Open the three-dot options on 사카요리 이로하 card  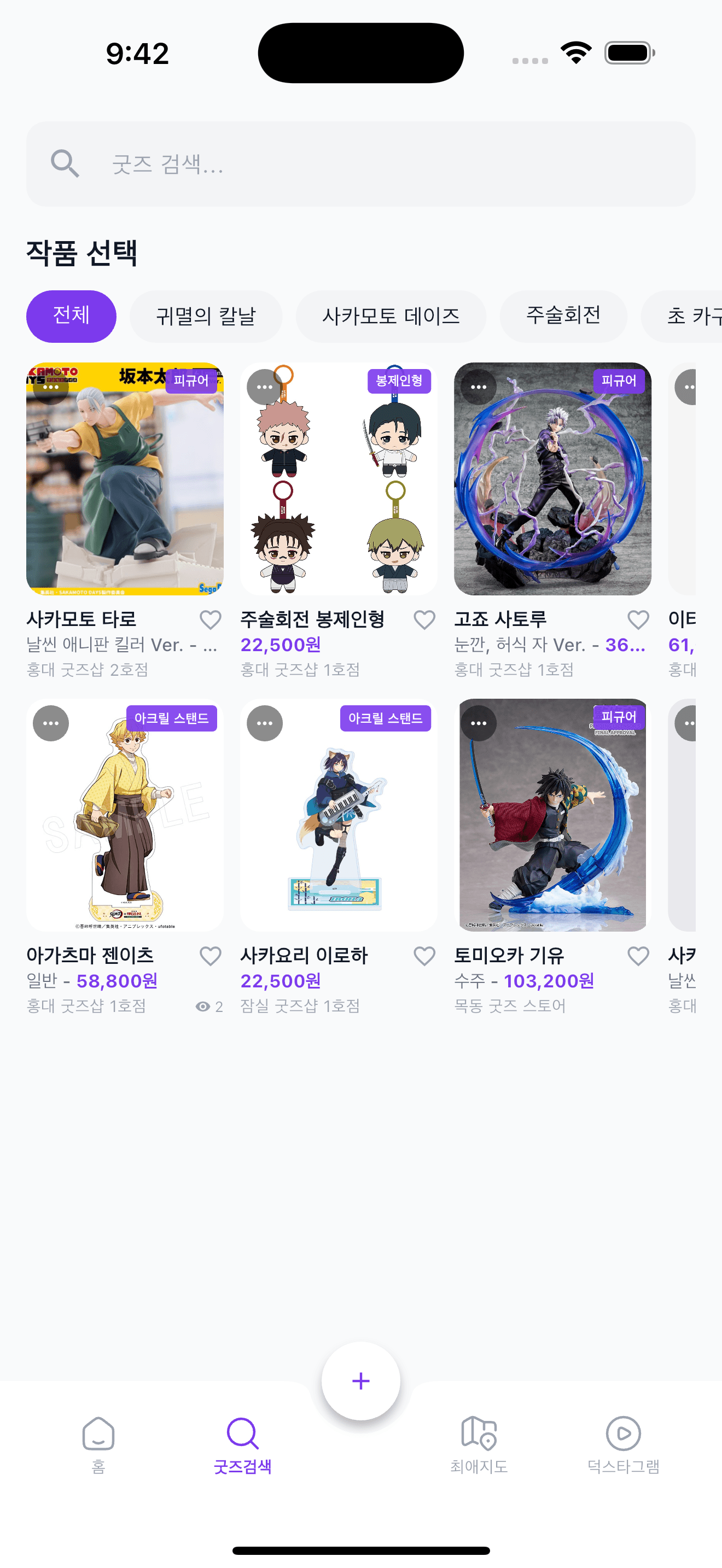tap(265, 724)
